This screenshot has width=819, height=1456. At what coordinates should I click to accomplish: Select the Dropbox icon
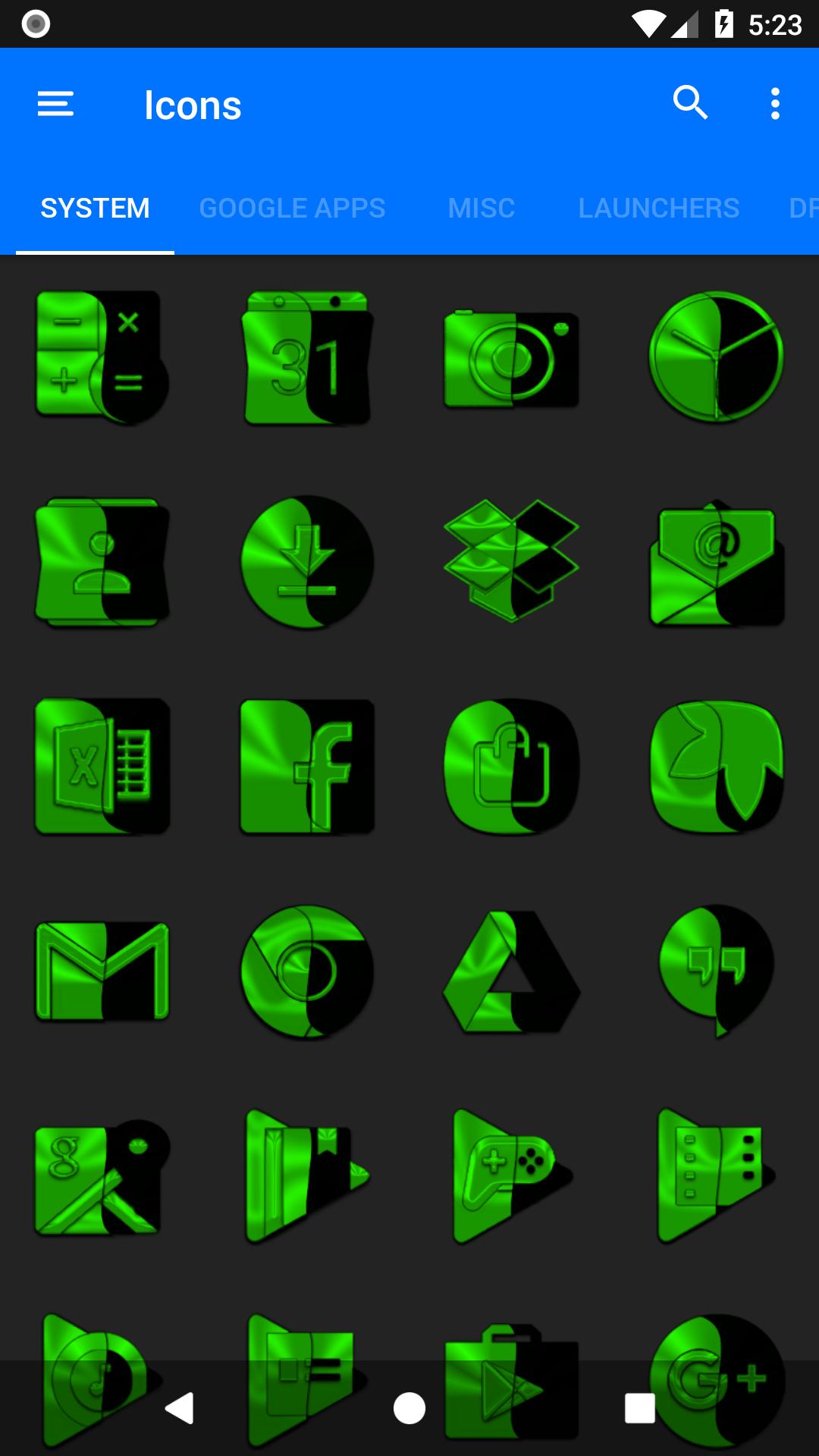(512, 560)
